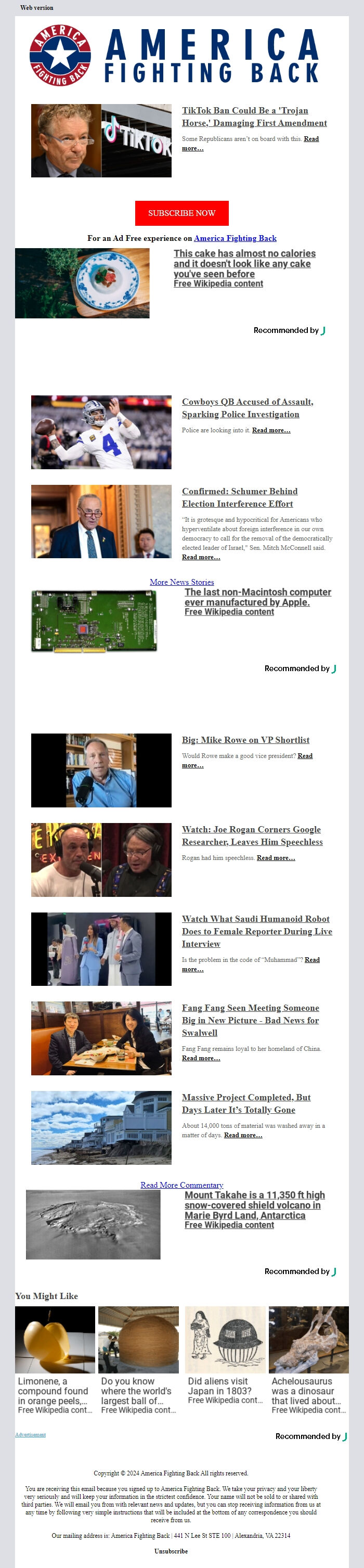Open the America Fighting Back ad-free link
This screenshot has width=364, height=1568.
235,238
